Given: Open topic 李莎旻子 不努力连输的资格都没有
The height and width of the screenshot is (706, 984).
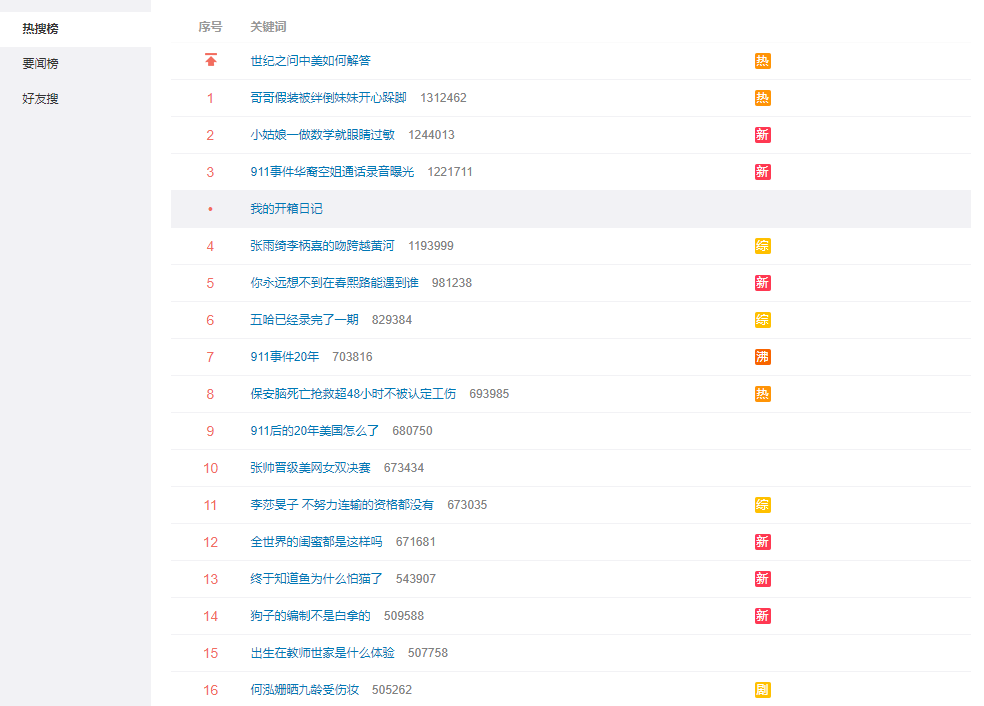Looking at the screenshot, I should (342, 505).
